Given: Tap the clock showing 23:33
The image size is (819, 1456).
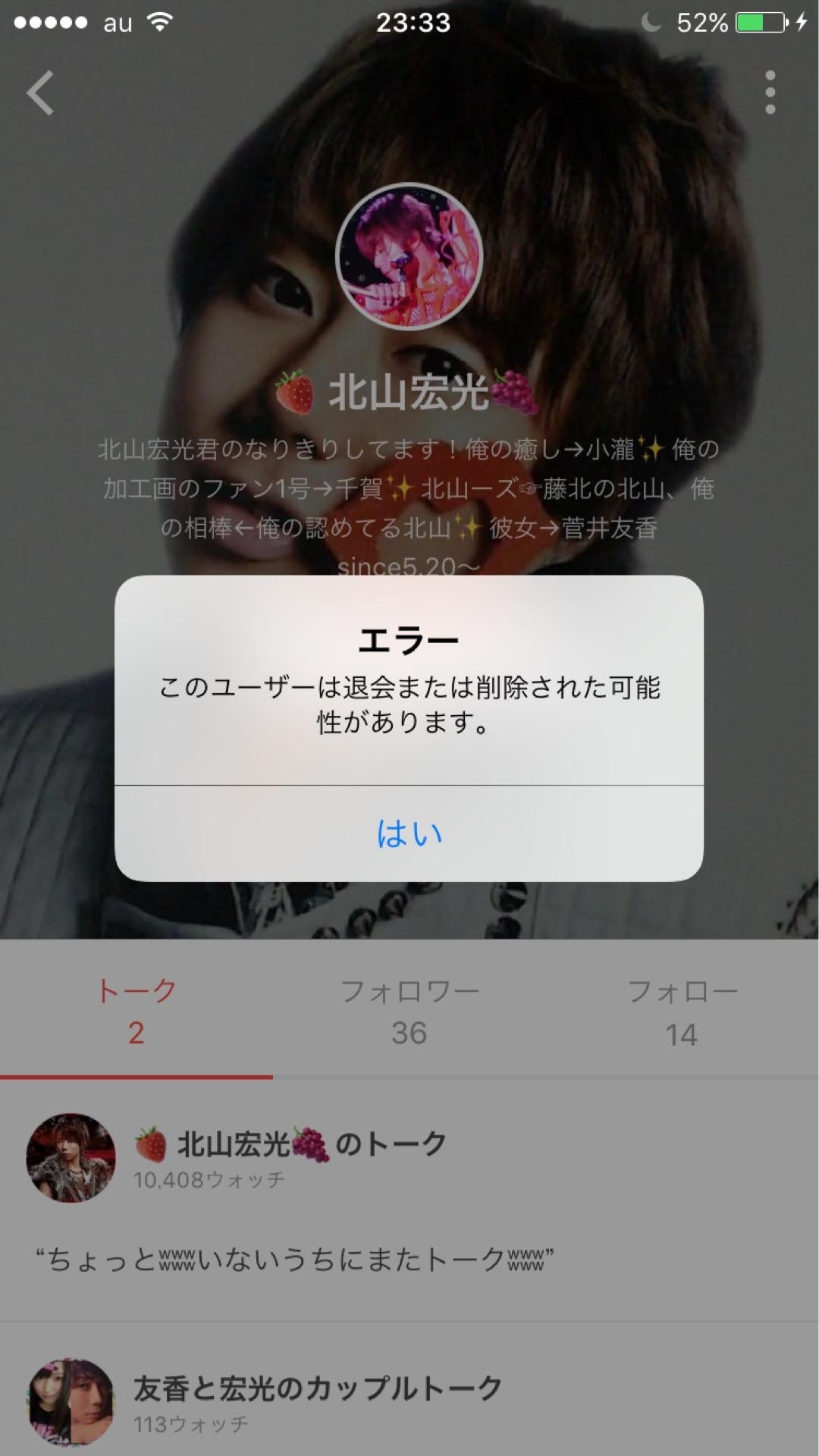Looking at the screenshot, I should [x=409, y=21].
